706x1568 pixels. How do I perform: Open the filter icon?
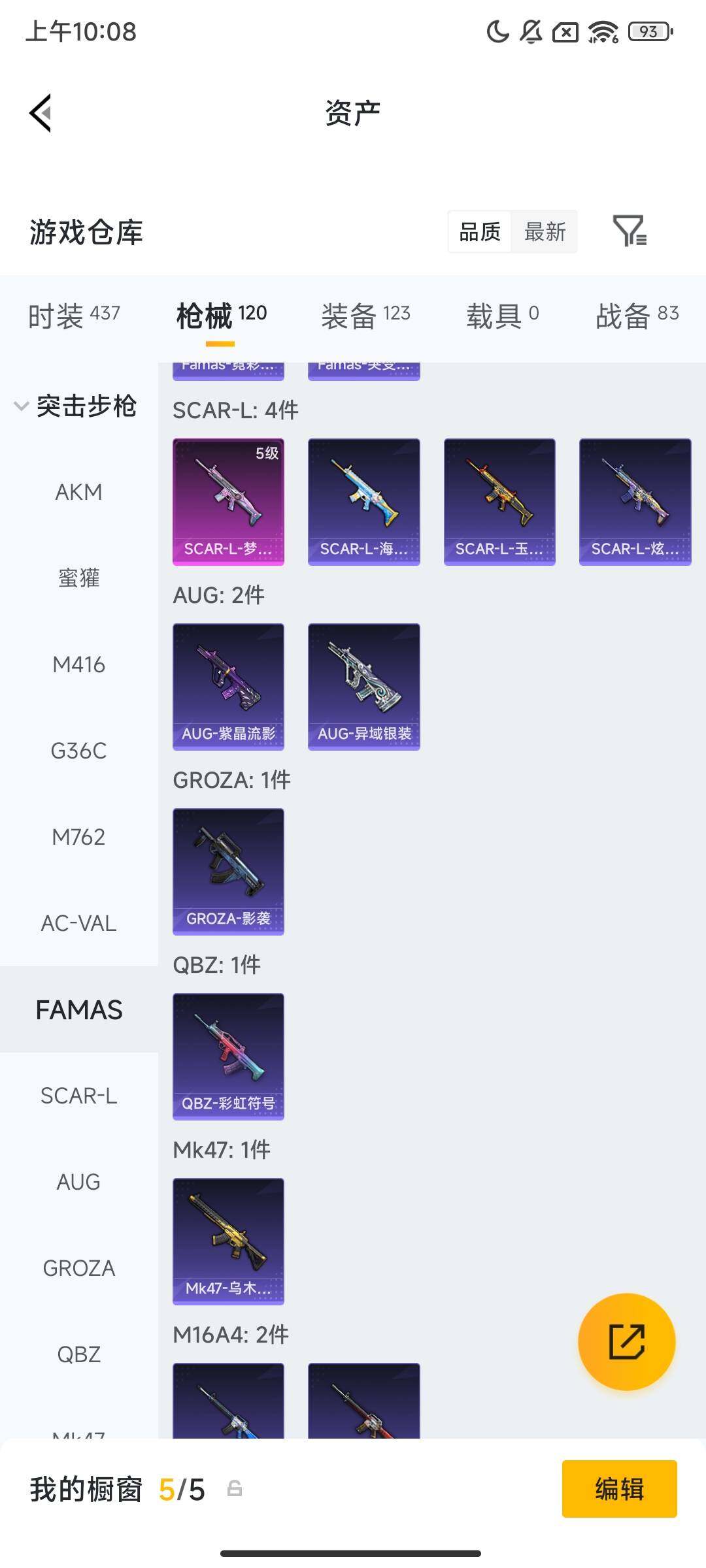point(630,231)
